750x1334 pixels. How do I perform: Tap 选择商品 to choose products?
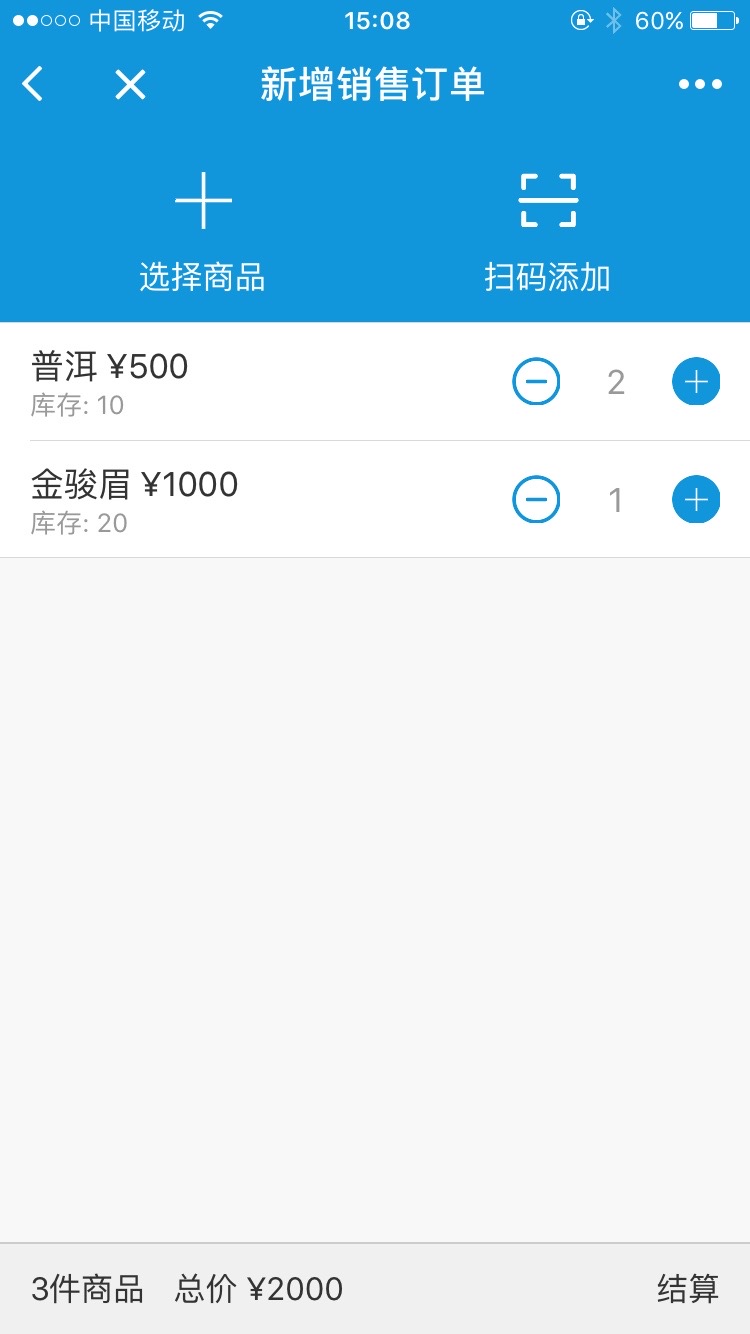(203, 230)
